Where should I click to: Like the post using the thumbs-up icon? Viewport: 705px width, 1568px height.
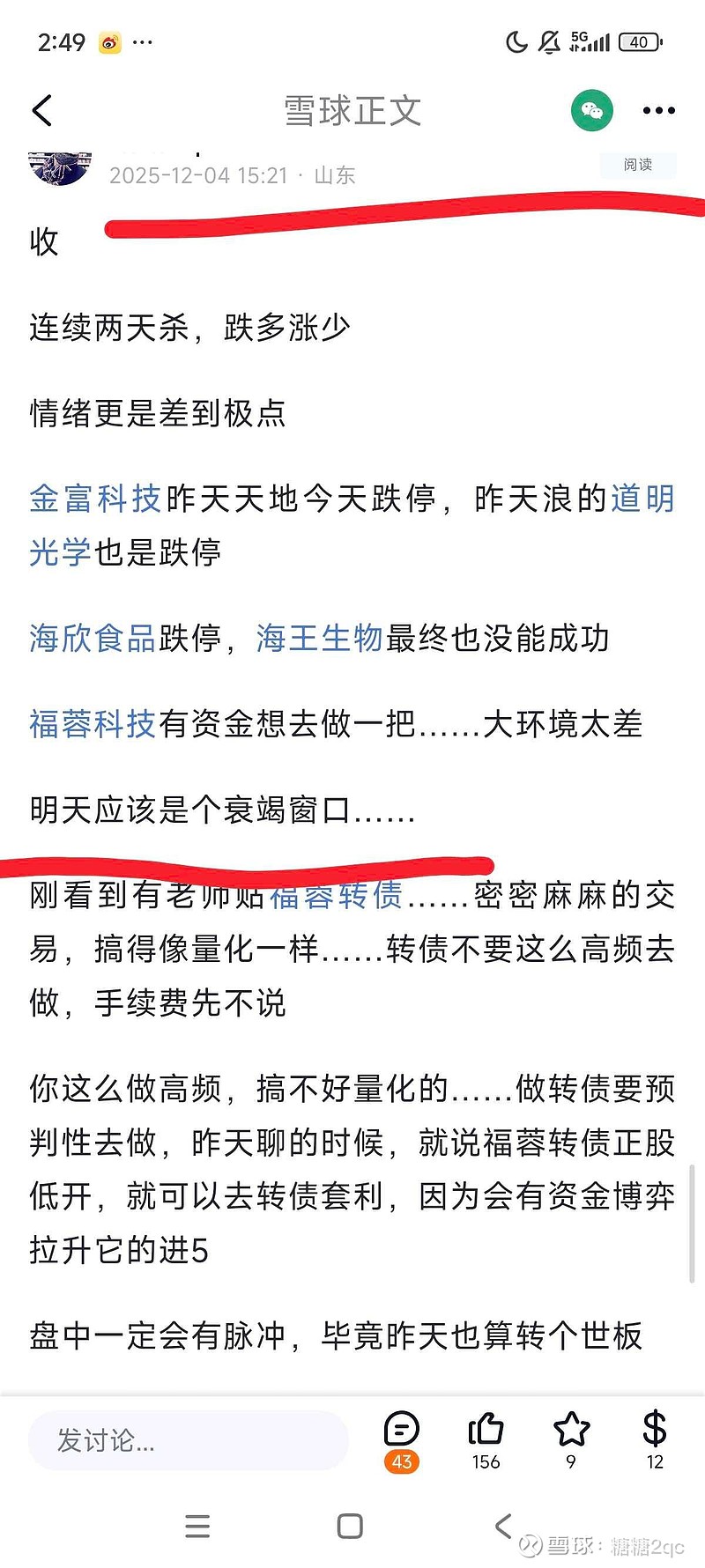pyautogui.click(x=486, y=1427)
